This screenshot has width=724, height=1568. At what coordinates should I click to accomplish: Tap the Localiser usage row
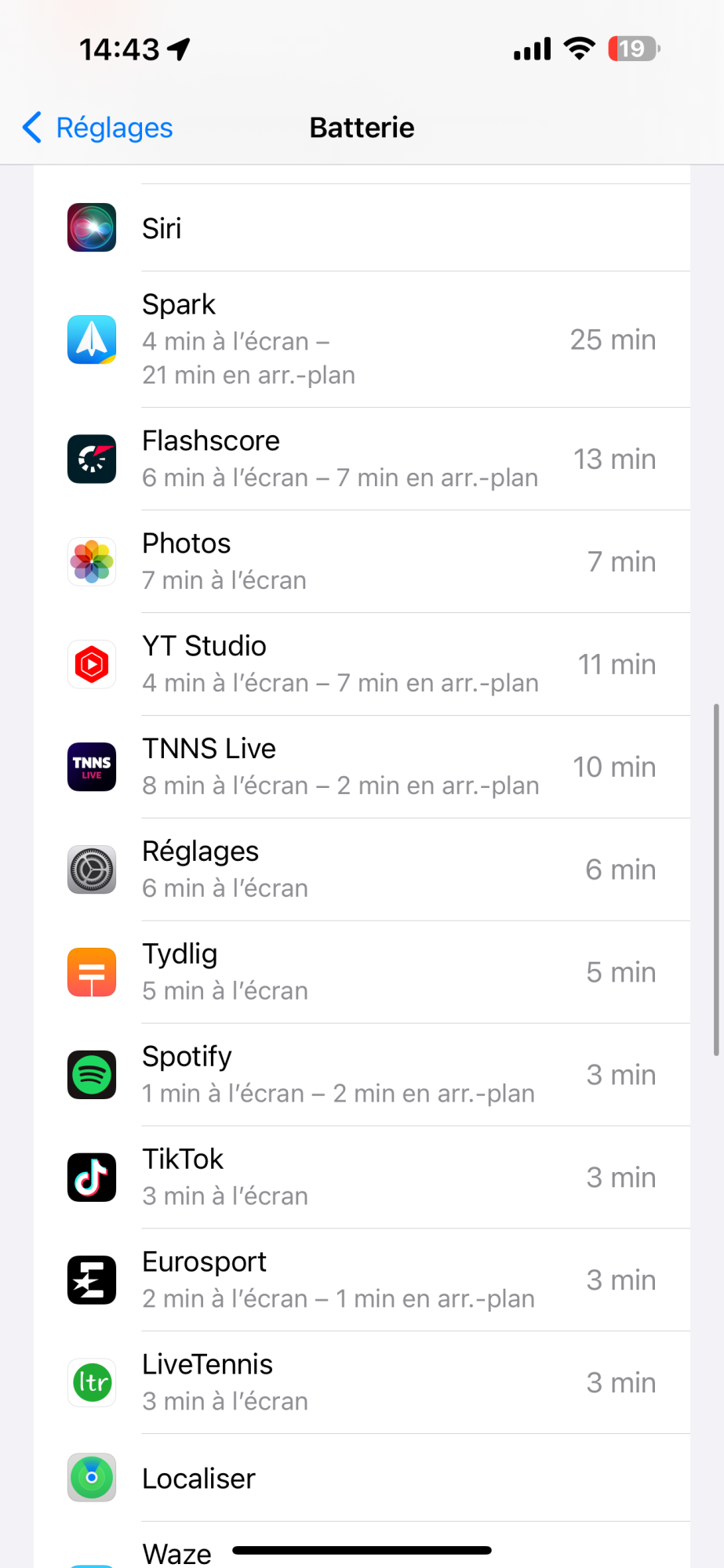coord(361,1478)
